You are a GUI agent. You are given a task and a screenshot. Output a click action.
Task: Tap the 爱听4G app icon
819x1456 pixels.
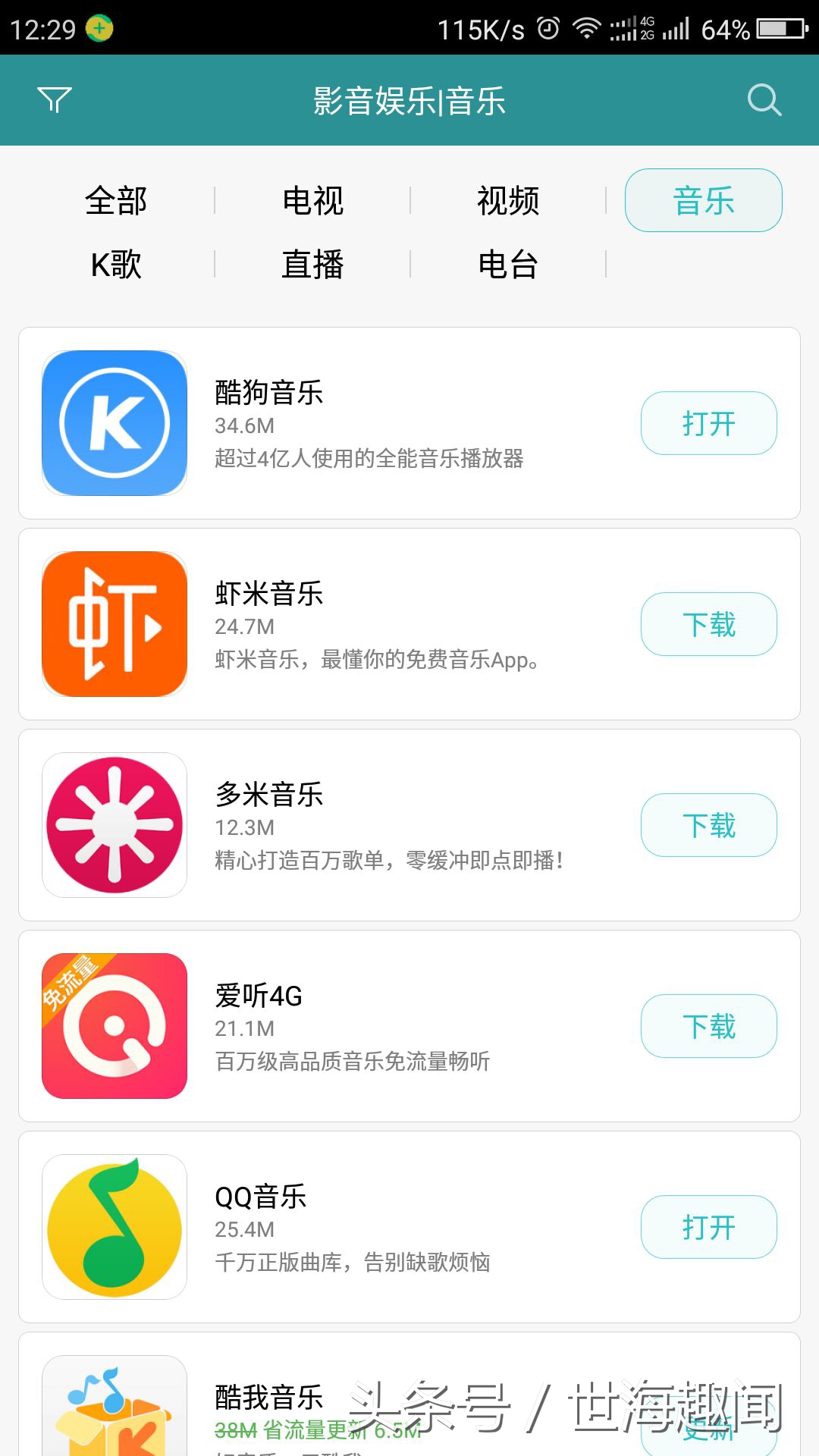pos(113,1026)
